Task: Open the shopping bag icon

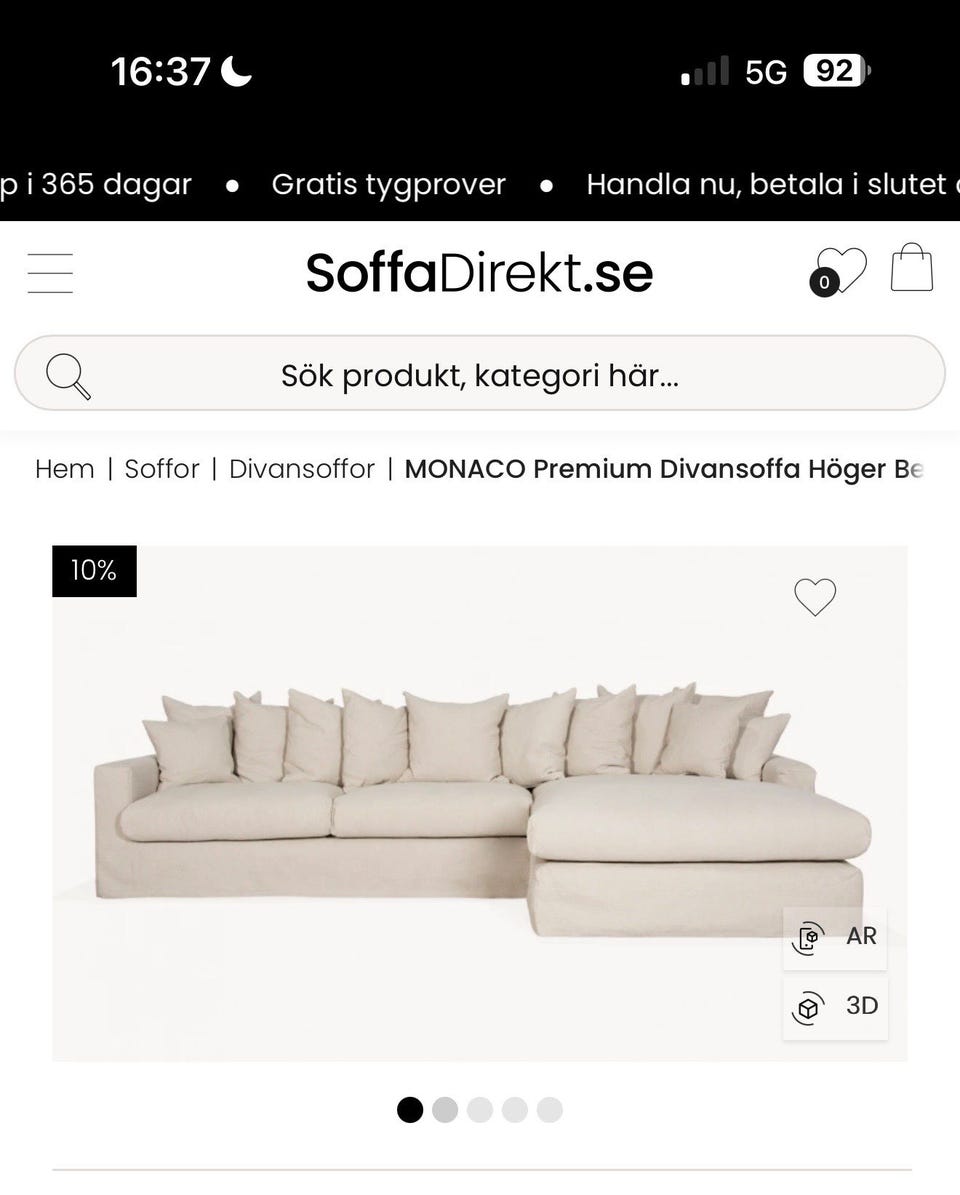Action: [x=911, y=267]
